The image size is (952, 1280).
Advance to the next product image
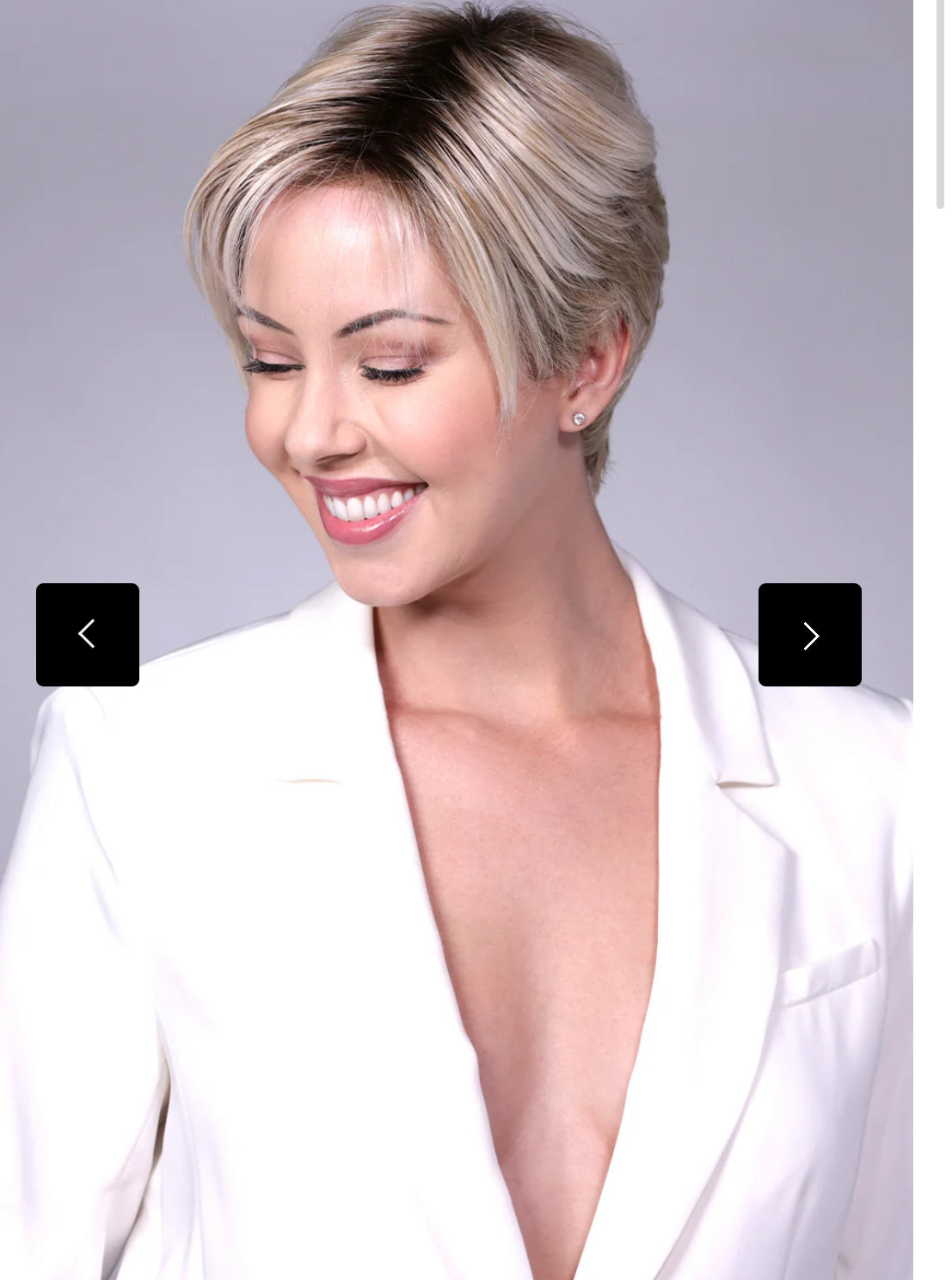click(809, 635)
